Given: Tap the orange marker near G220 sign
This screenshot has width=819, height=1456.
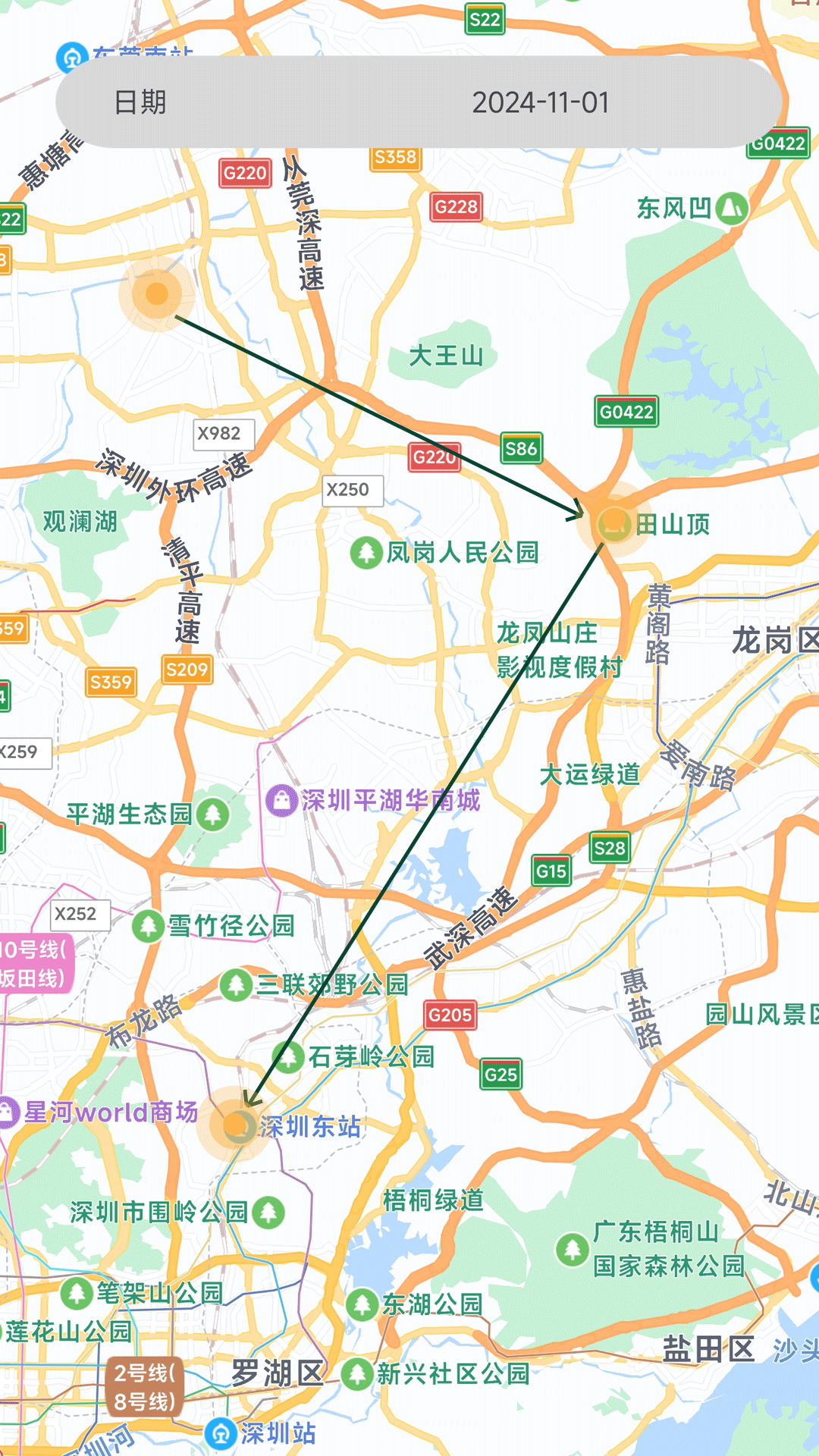Looking at the screenshot, I should [x=157, y=293].
